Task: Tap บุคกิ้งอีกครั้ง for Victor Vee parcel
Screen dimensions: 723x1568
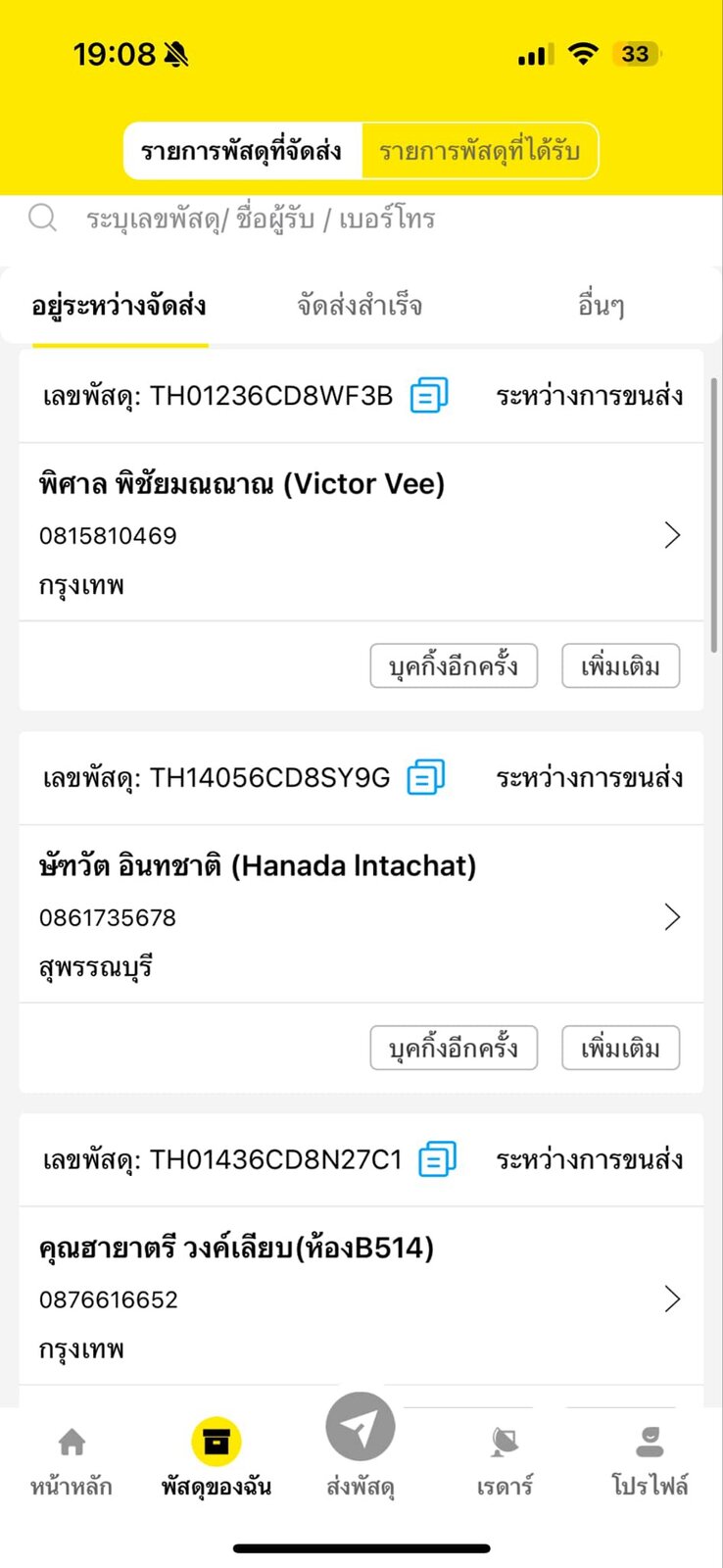Action: [454, 666]
